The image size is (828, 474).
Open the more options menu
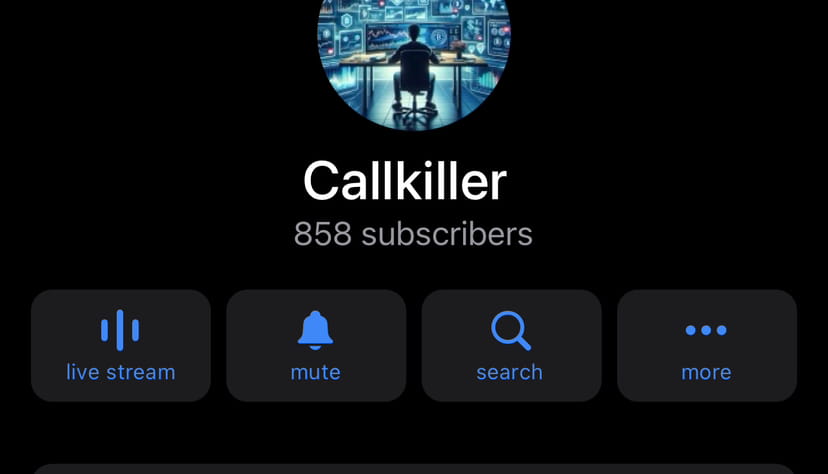(706, 345)
